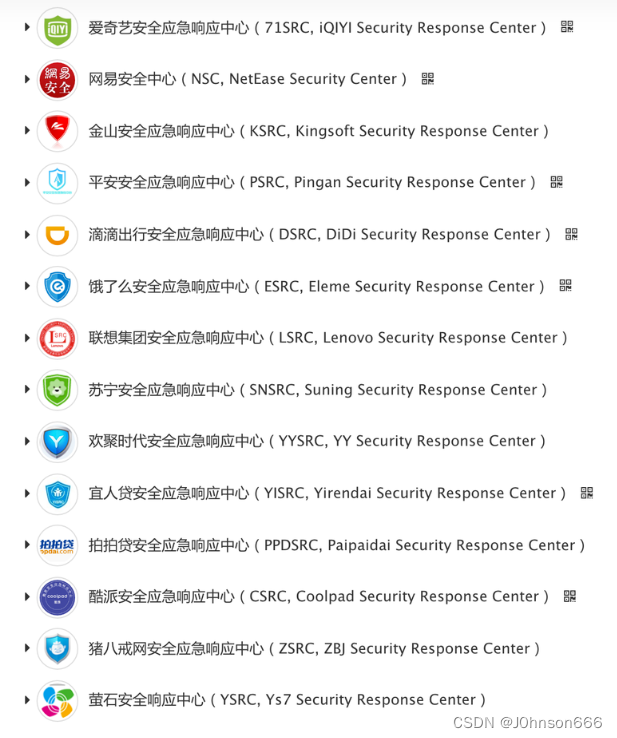Show the QR code icon for Pingan PSRC

[557, 182]
